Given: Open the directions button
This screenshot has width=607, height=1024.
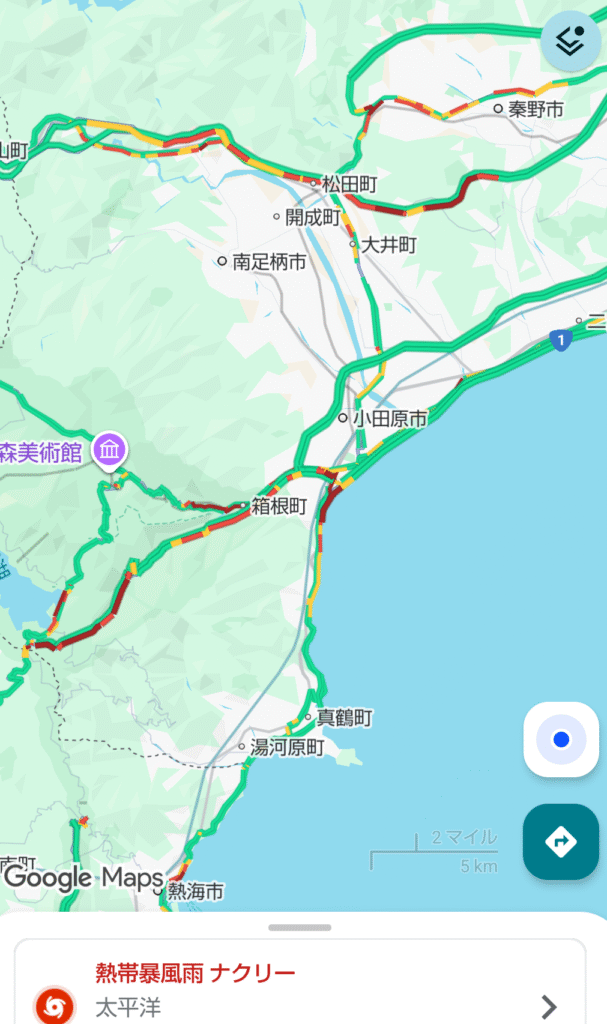Looking at the screenshot, I should (561, 842).
